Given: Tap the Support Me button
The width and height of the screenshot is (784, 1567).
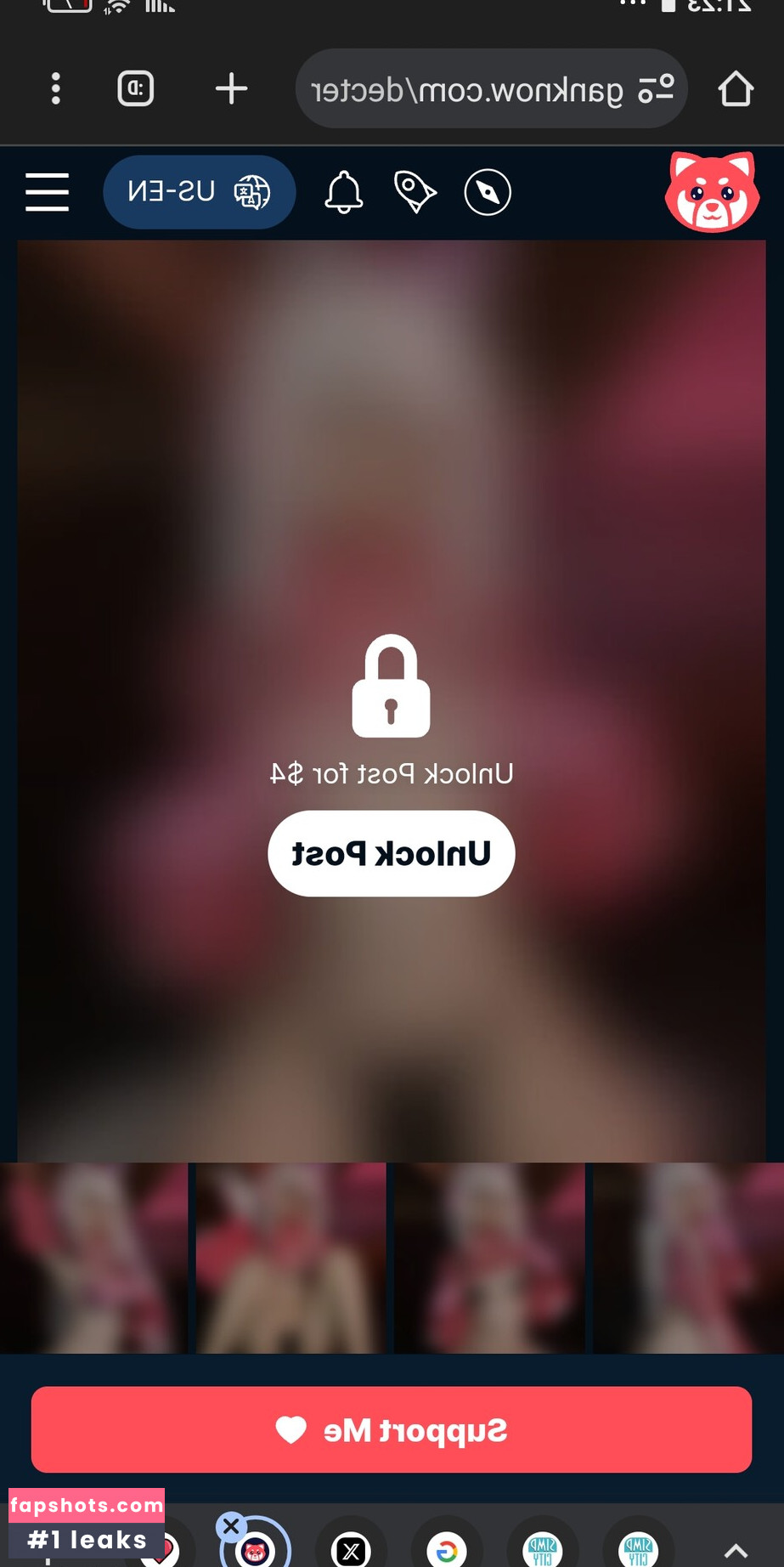Looking at the screenshot, I should (x=392, y=1430).
